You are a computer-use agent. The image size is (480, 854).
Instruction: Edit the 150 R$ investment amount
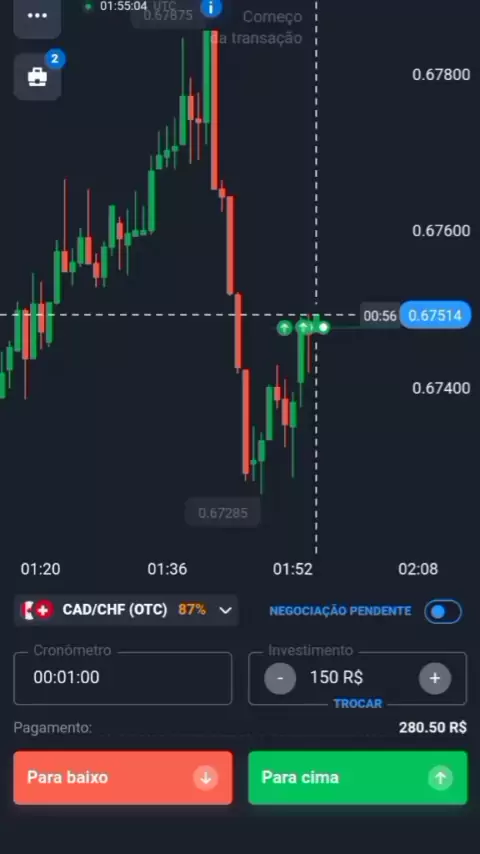click(x=337, y=678)
